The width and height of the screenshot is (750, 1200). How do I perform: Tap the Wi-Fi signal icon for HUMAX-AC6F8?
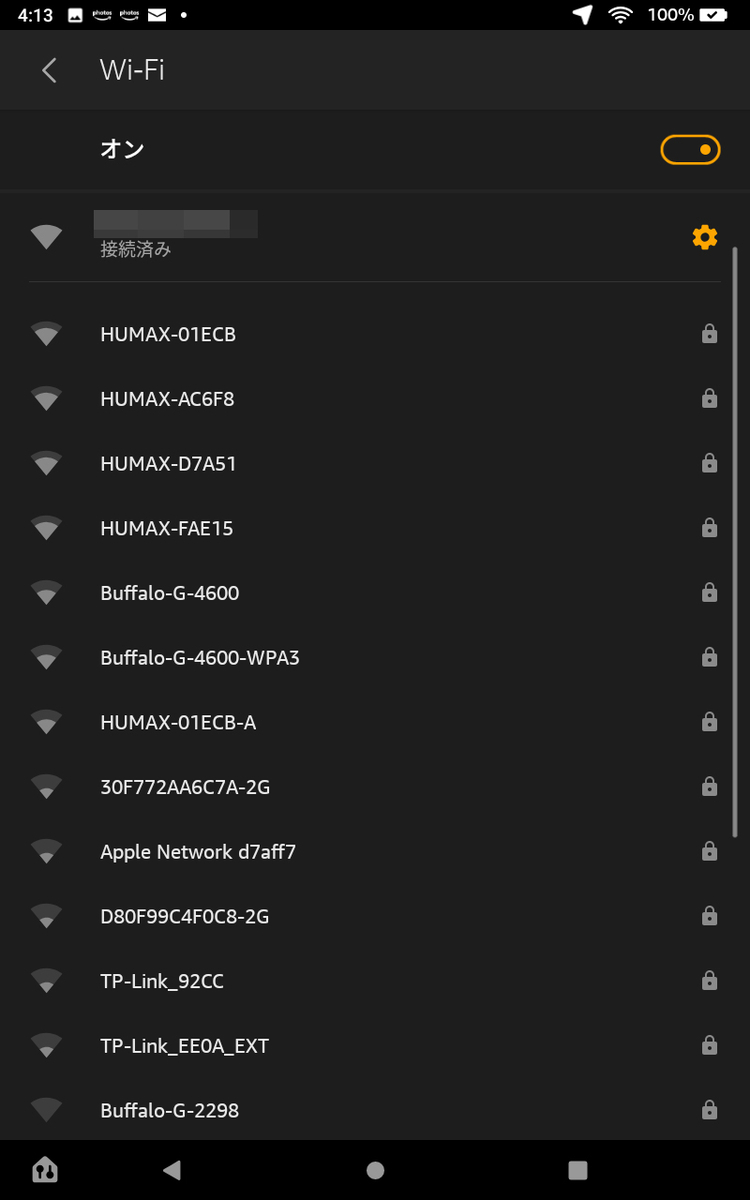coord(46,399)
